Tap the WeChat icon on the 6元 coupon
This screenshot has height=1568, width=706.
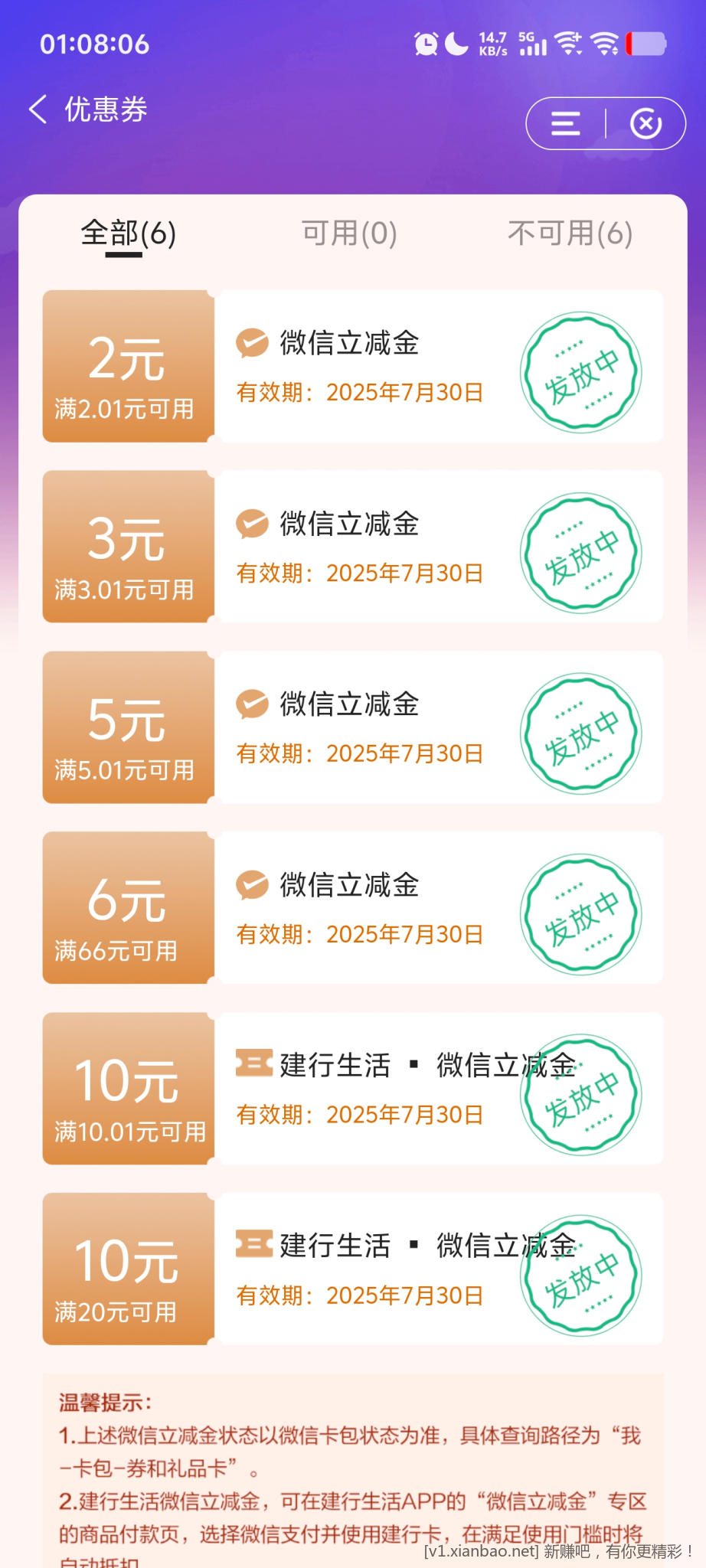[x=253, y=886]
